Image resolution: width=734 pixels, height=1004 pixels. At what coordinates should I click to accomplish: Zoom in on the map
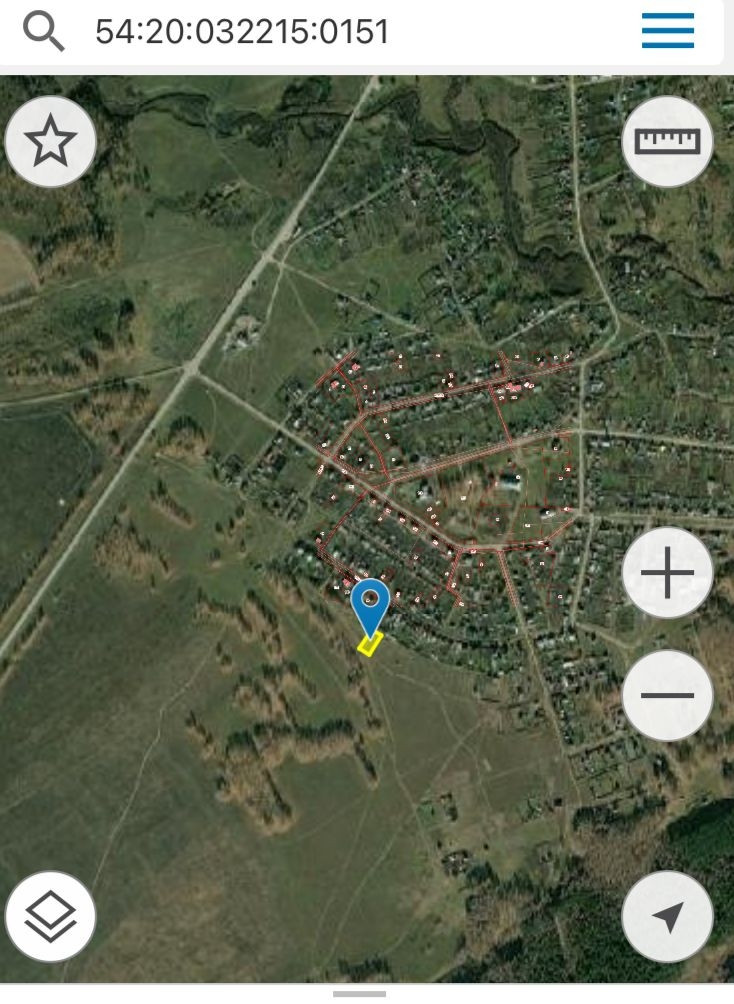coord(667,573)
